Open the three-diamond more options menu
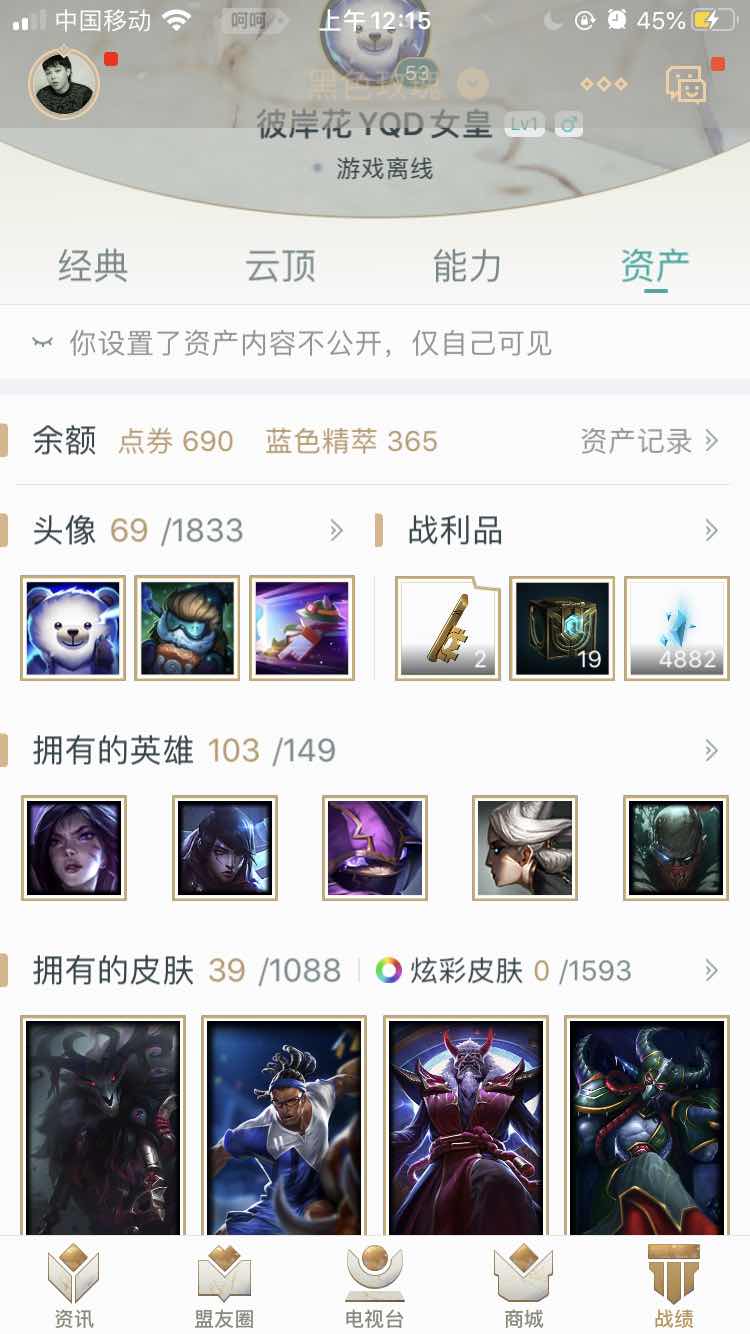Screen dimensions: 750x1334 pos(604,84)
